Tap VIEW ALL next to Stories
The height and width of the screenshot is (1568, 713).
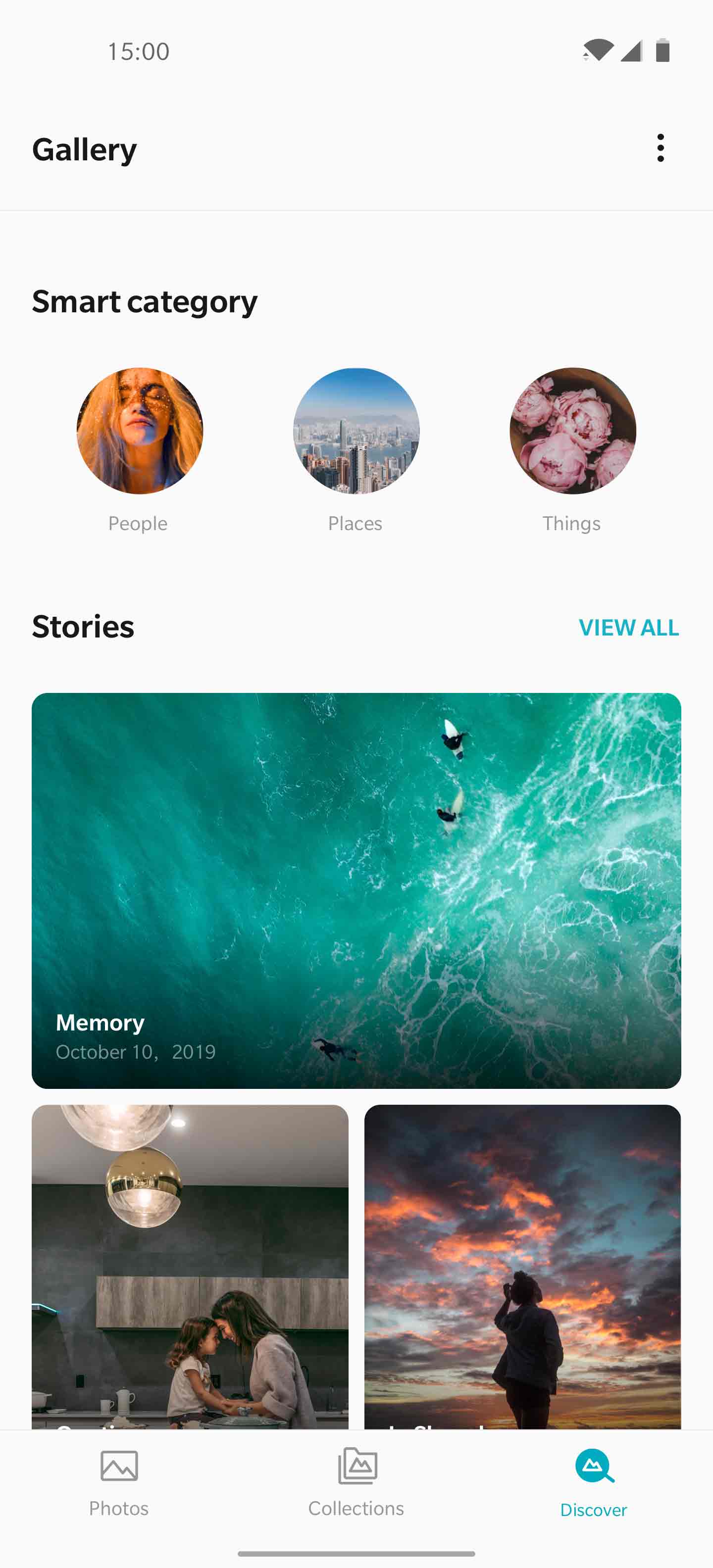pyautogui.click(x=628, y=628)
